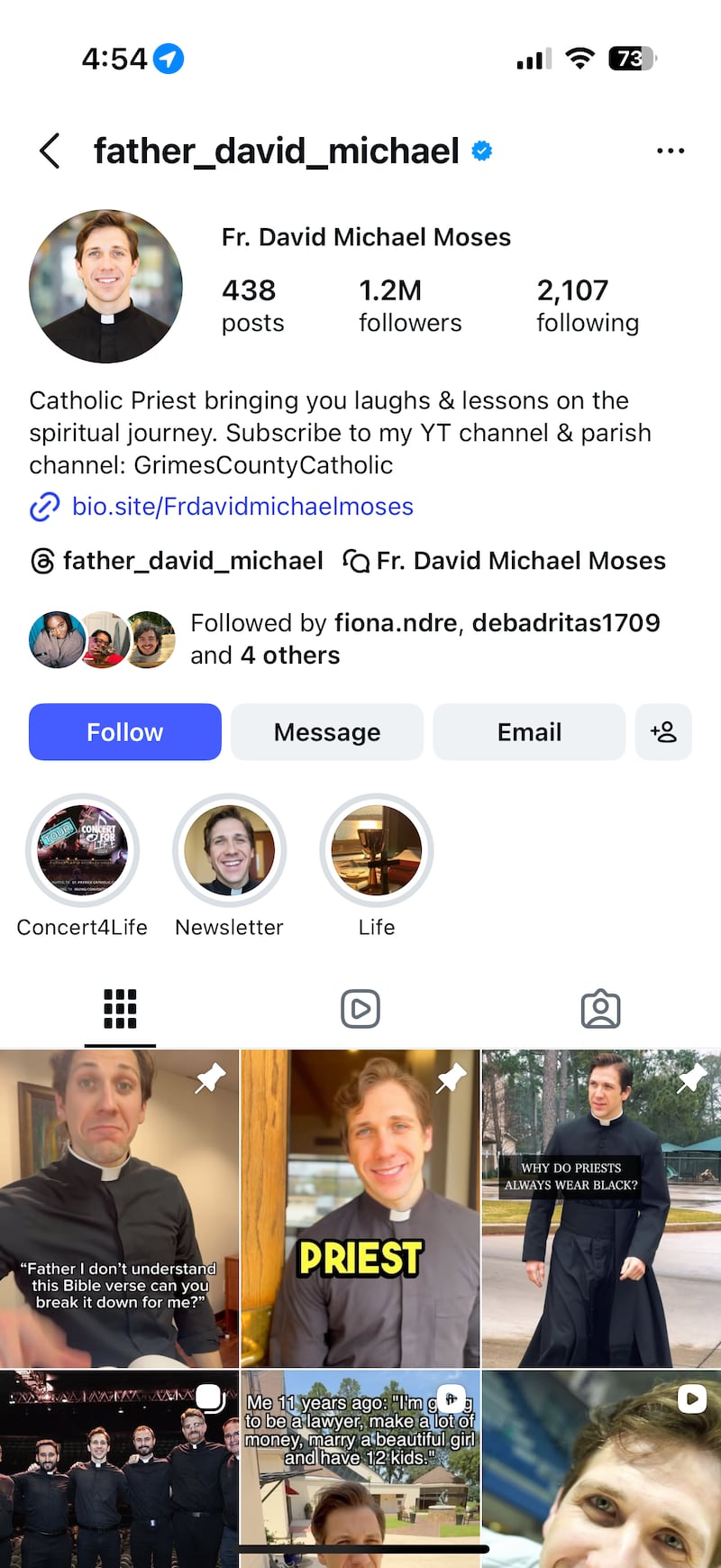Open the three-dot overflow menu
Viewport: 721px width, 1568px height.
pyautogui.click(x=670, y=151)
